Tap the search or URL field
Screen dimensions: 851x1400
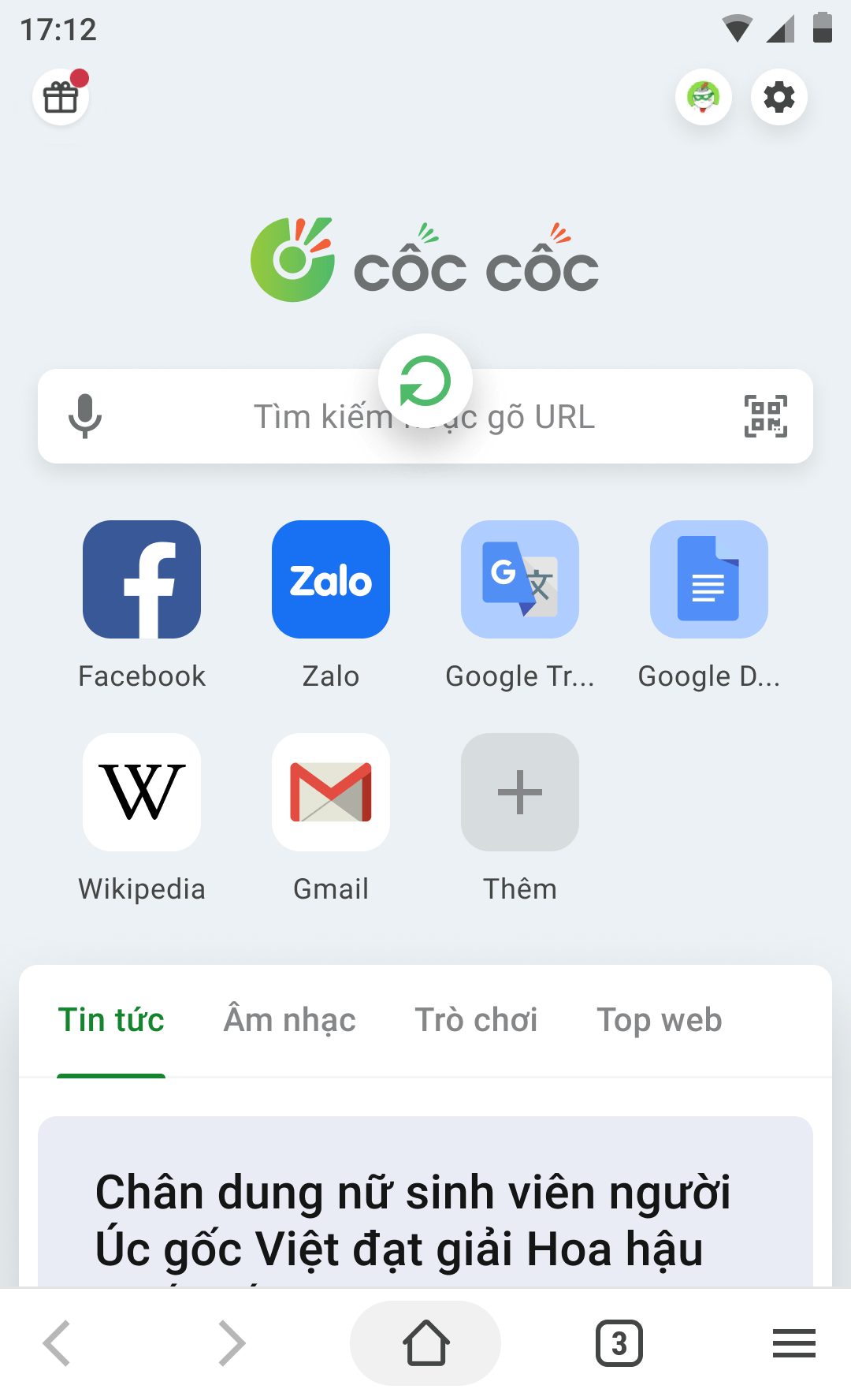point(552,417)
